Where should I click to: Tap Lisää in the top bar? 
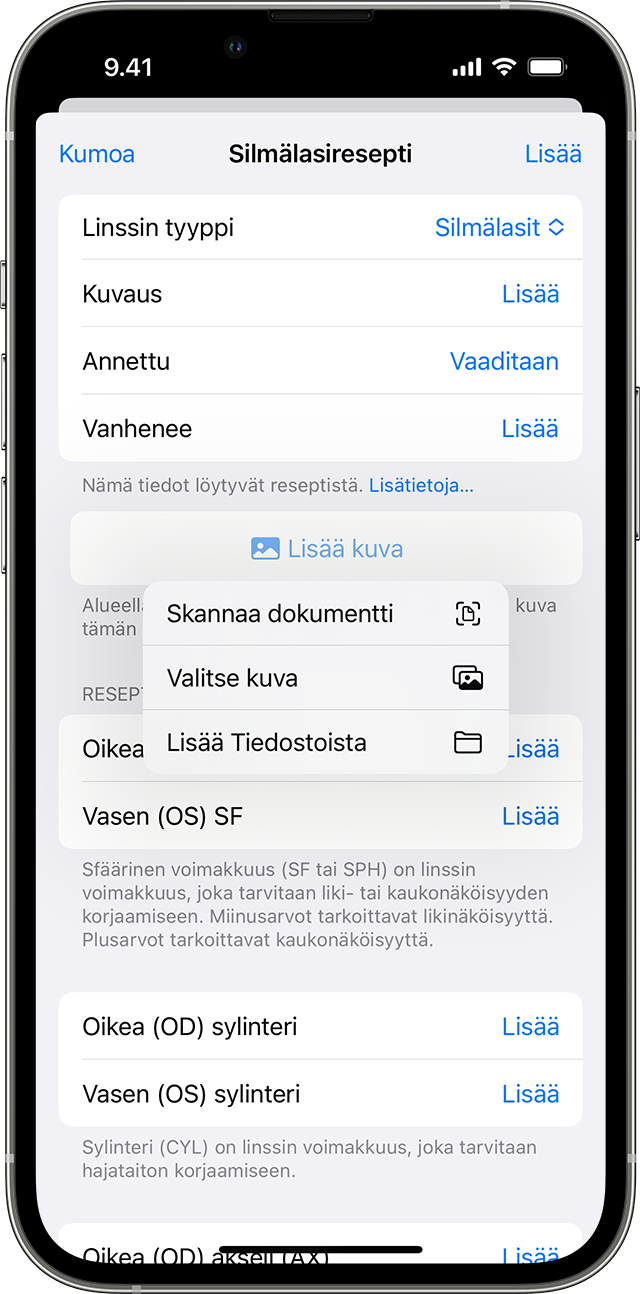point(553,154)
